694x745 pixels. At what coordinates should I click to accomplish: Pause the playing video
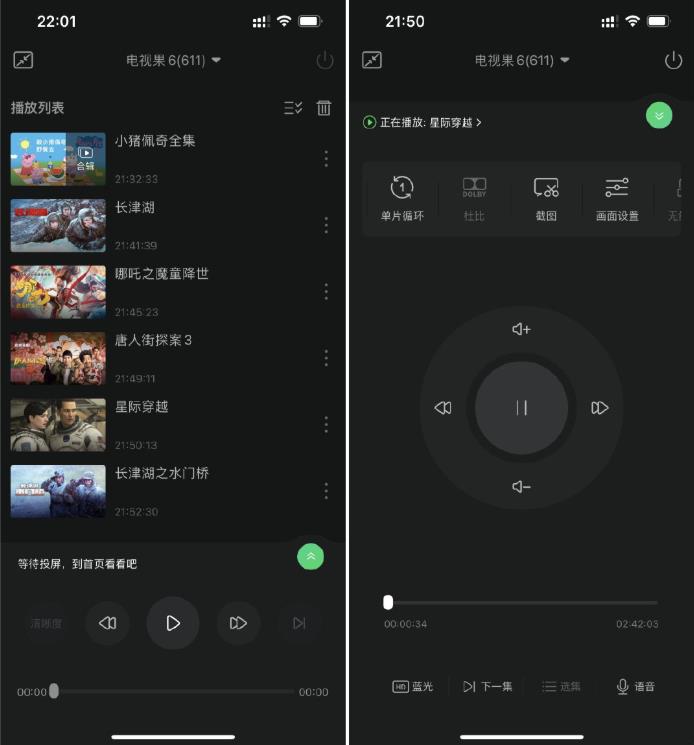(521, 407)
